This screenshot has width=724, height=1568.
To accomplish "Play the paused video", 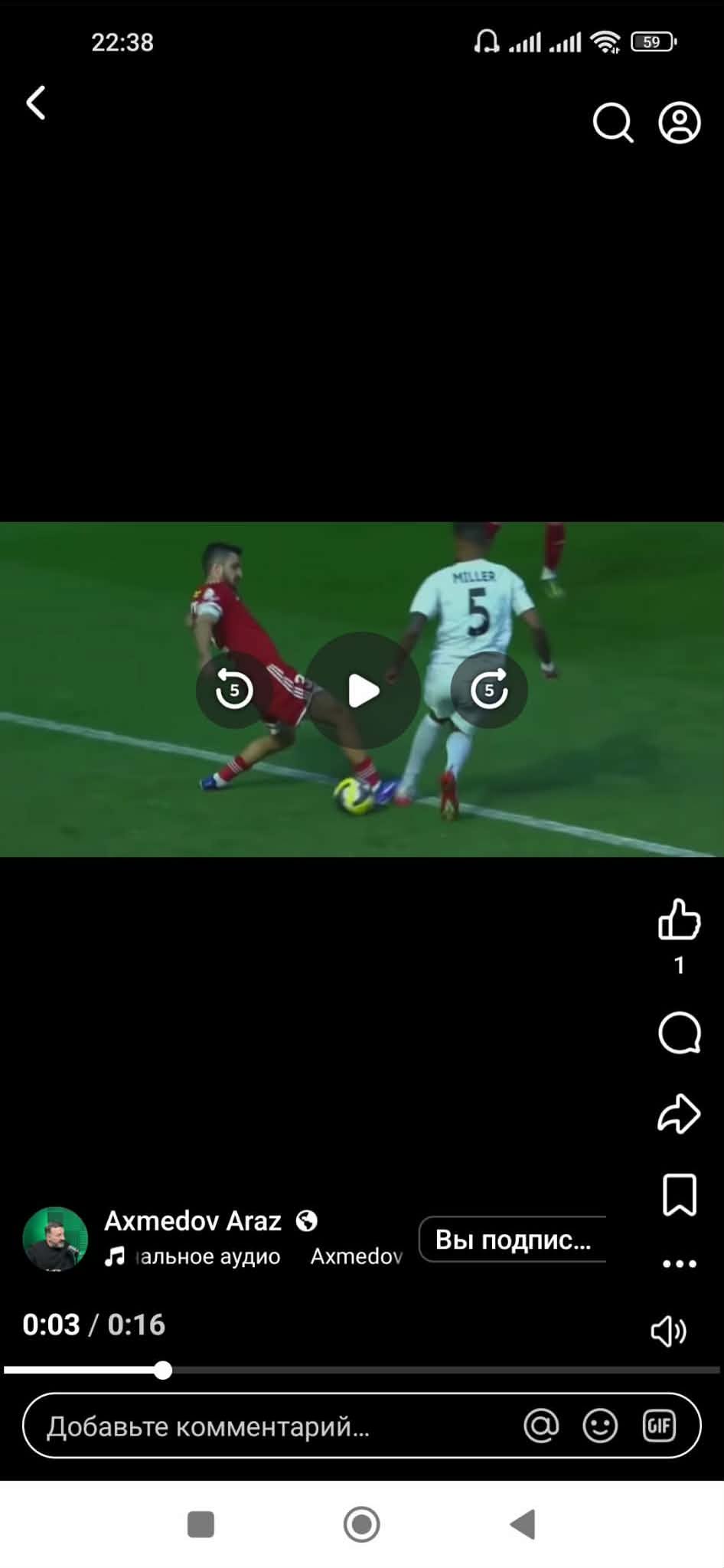I will (x=363, y=691).
